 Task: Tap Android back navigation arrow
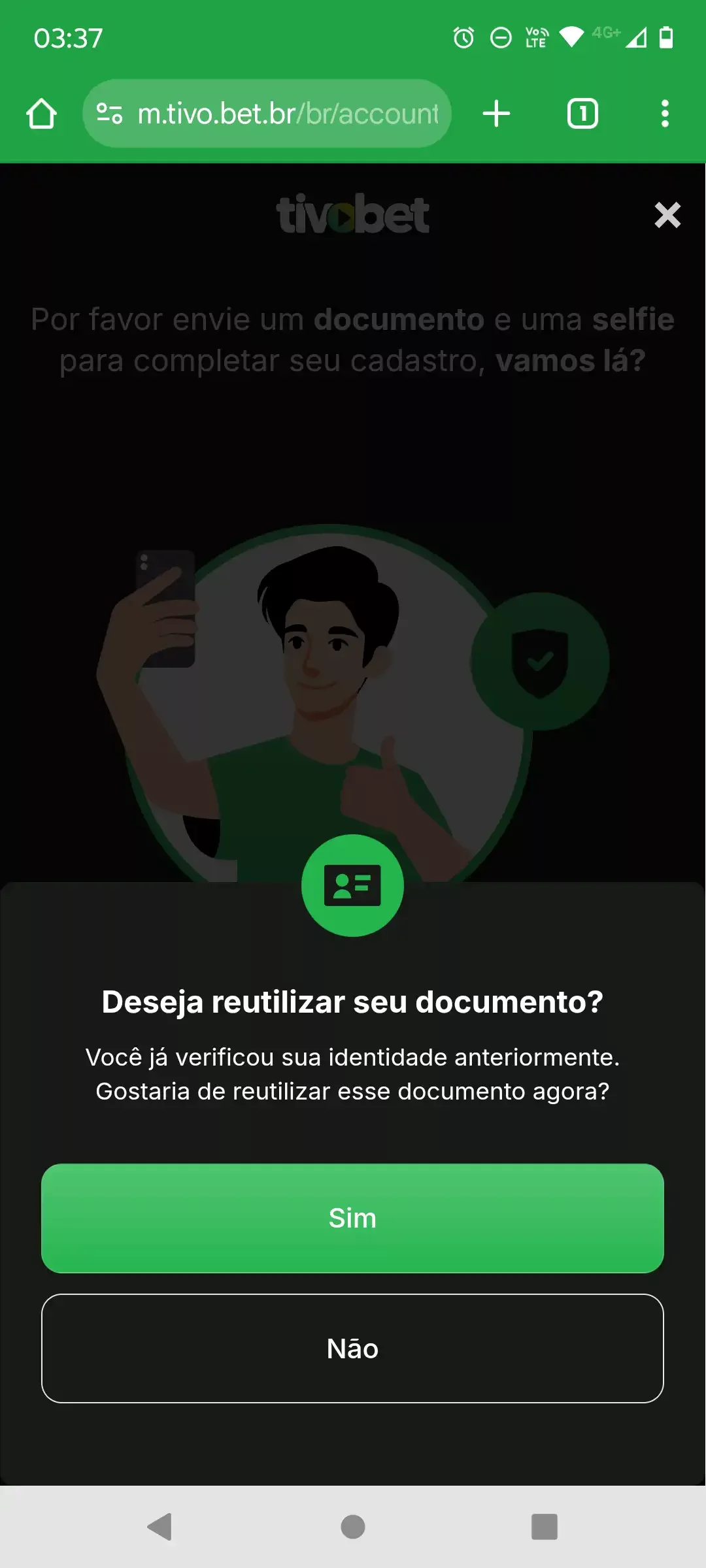pos(159,1527)
